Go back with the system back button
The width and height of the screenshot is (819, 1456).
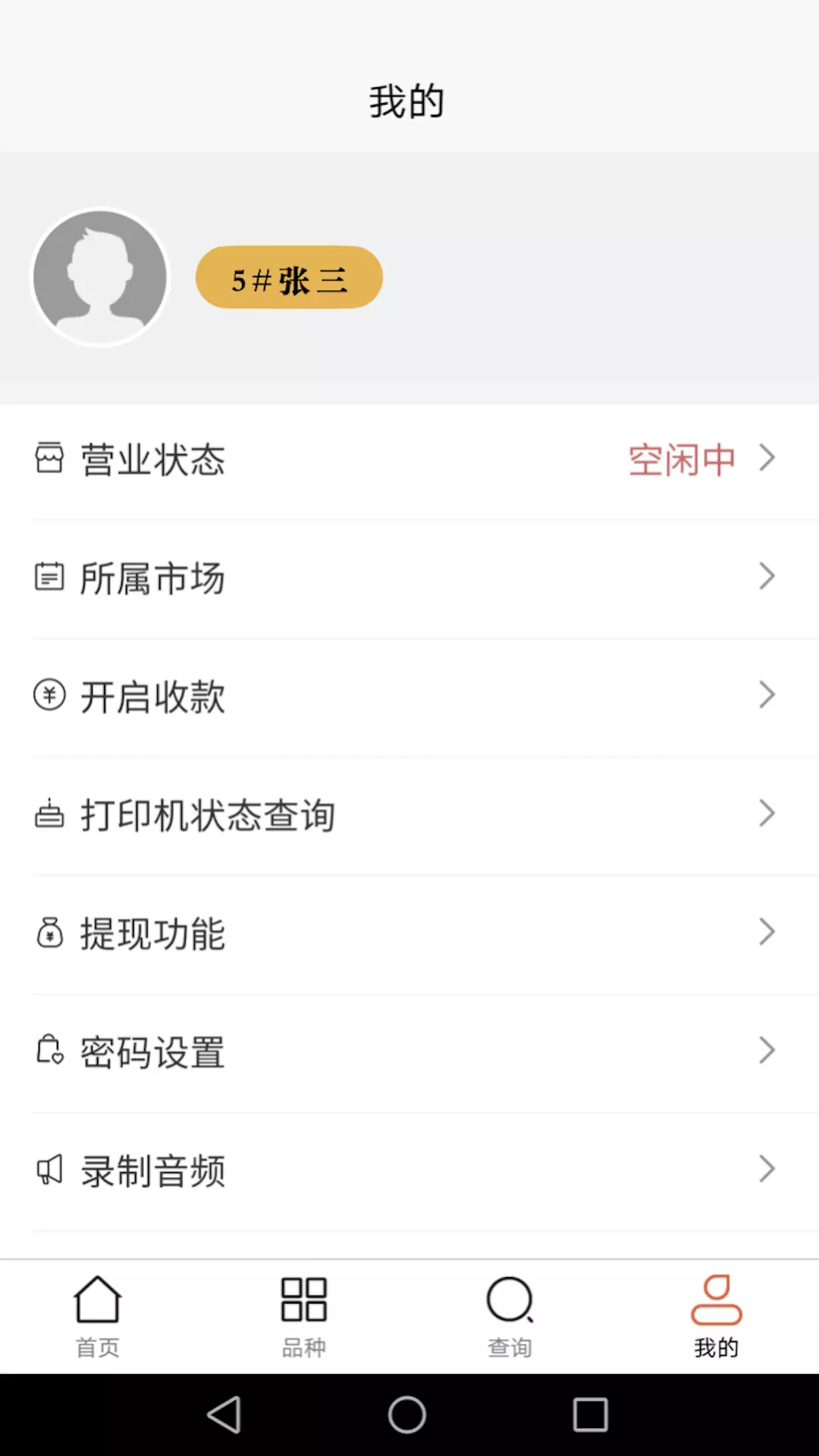point(224,1415)
